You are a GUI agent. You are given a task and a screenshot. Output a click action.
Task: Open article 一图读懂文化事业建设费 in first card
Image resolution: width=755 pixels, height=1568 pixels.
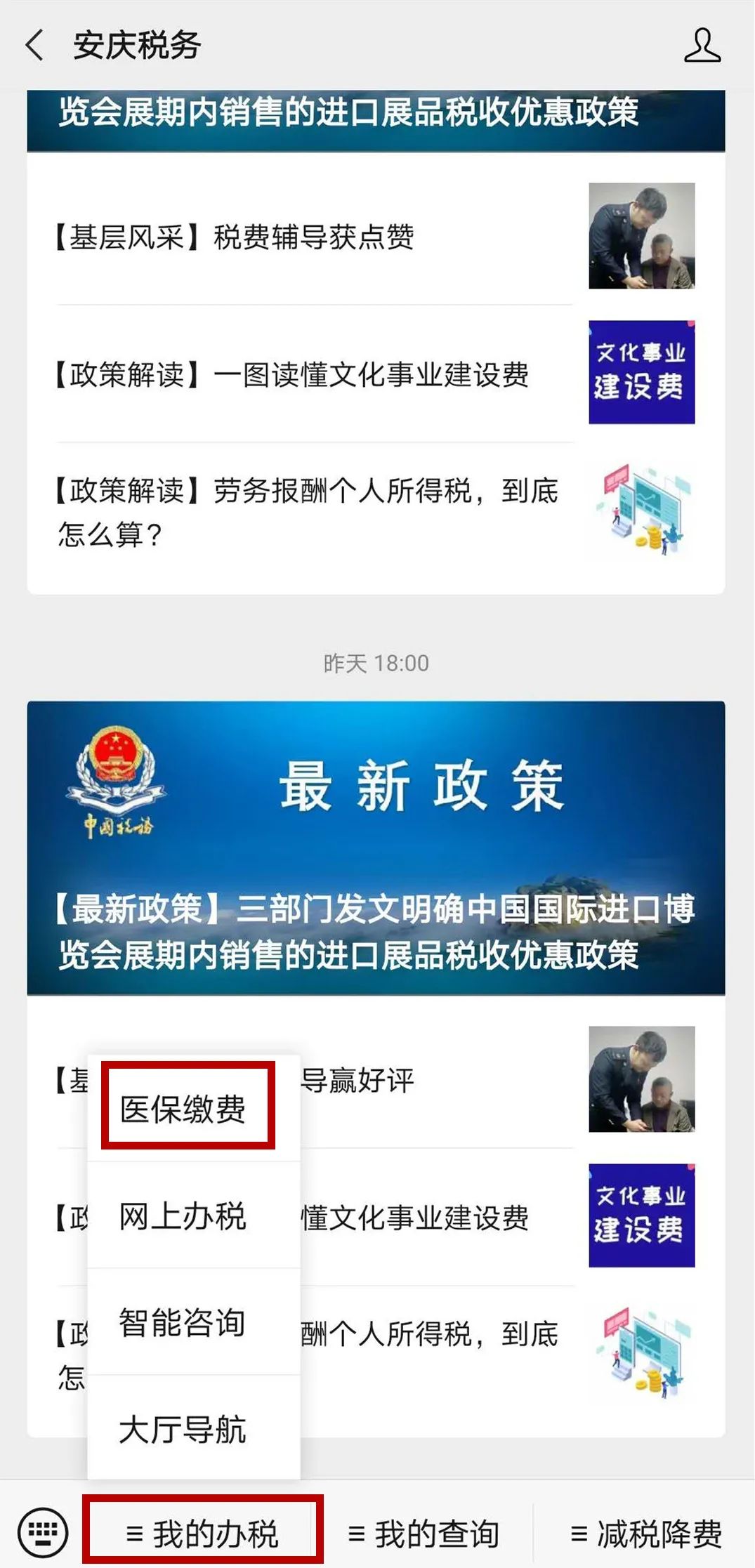click(x=376, y=374)
